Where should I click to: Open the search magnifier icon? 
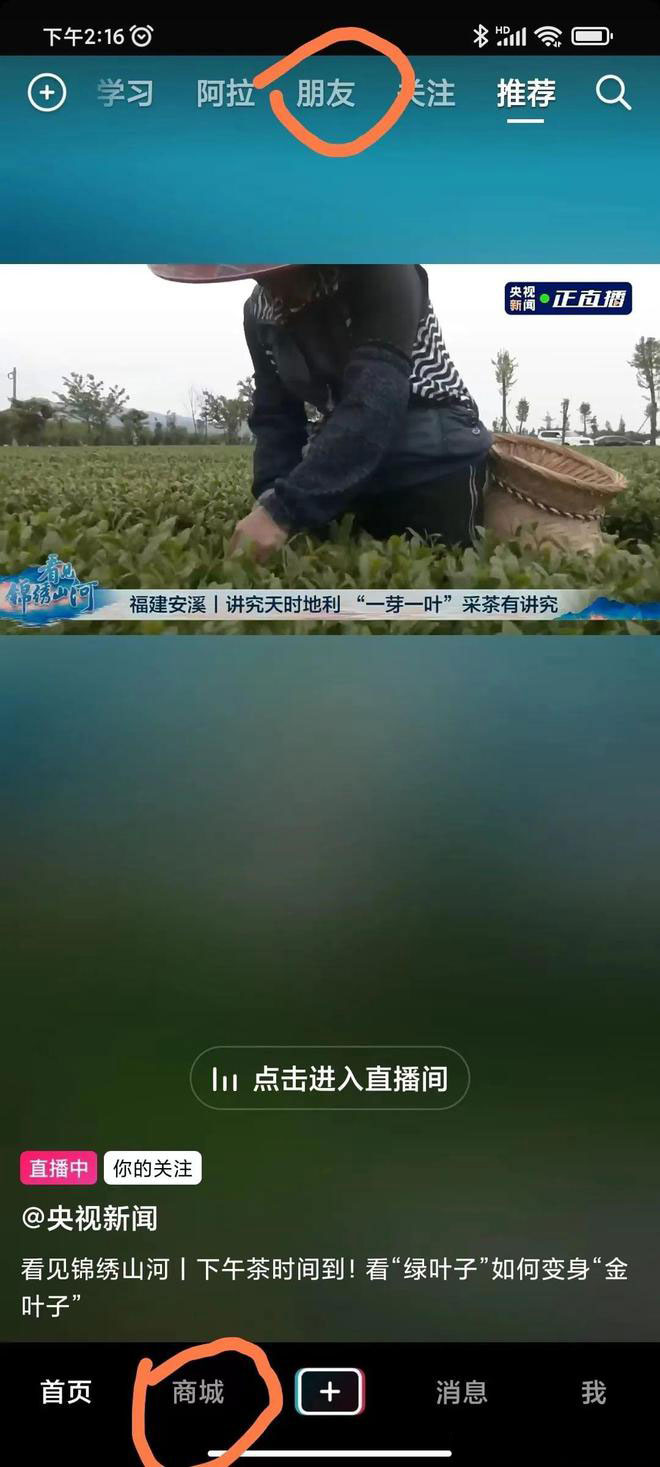point(613,93)
